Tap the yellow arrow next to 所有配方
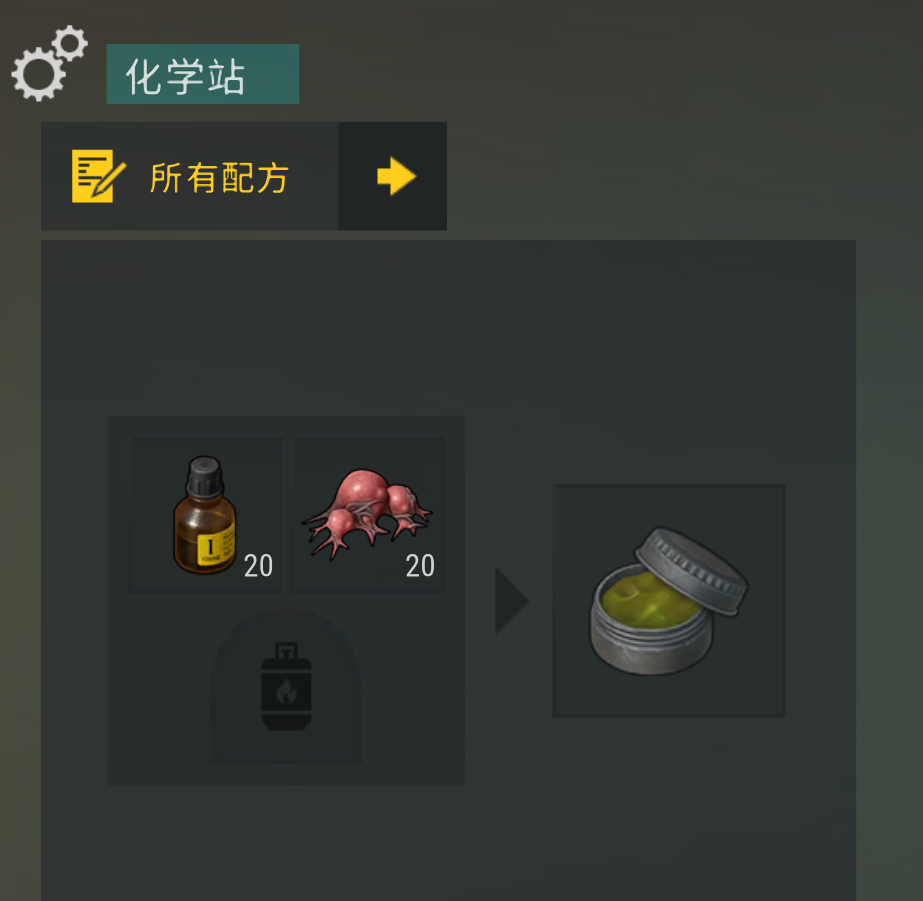This screenshot has height=901, width=923. coord(393,177)
